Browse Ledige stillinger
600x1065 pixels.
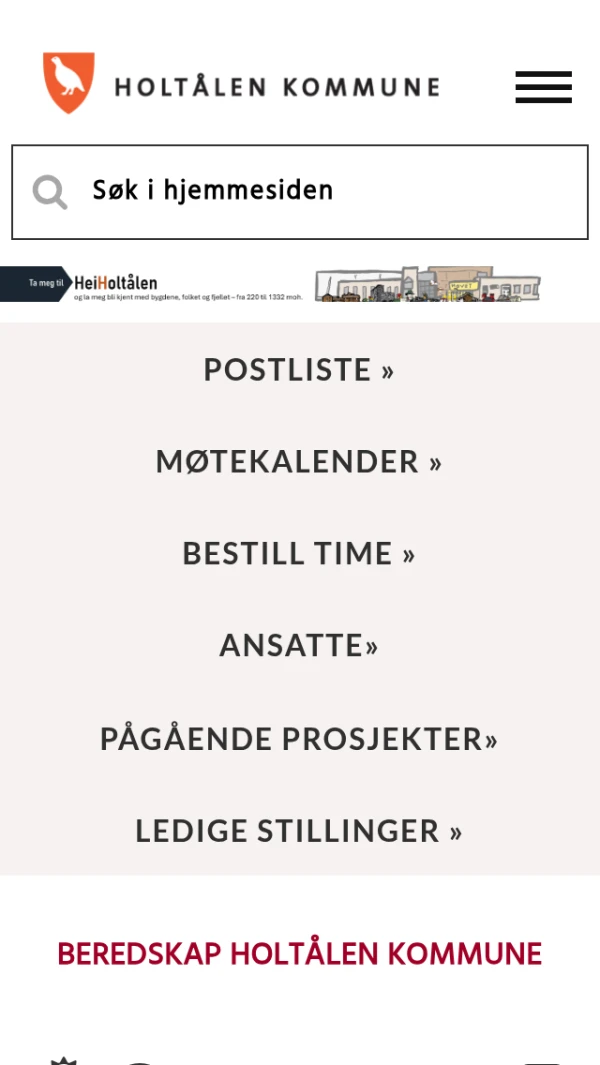tap(299, 831)
